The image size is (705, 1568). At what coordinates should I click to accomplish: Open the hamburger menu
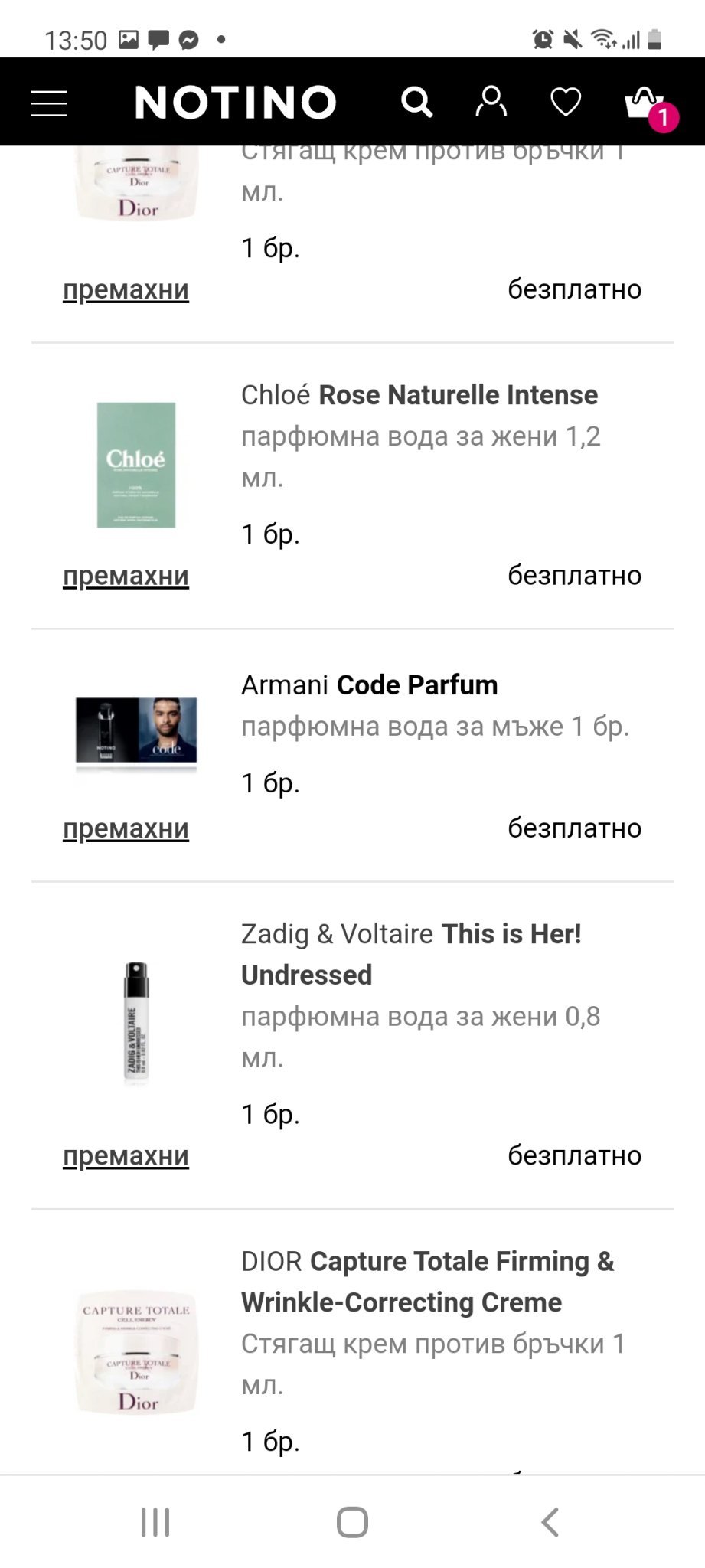pos(49,103)
